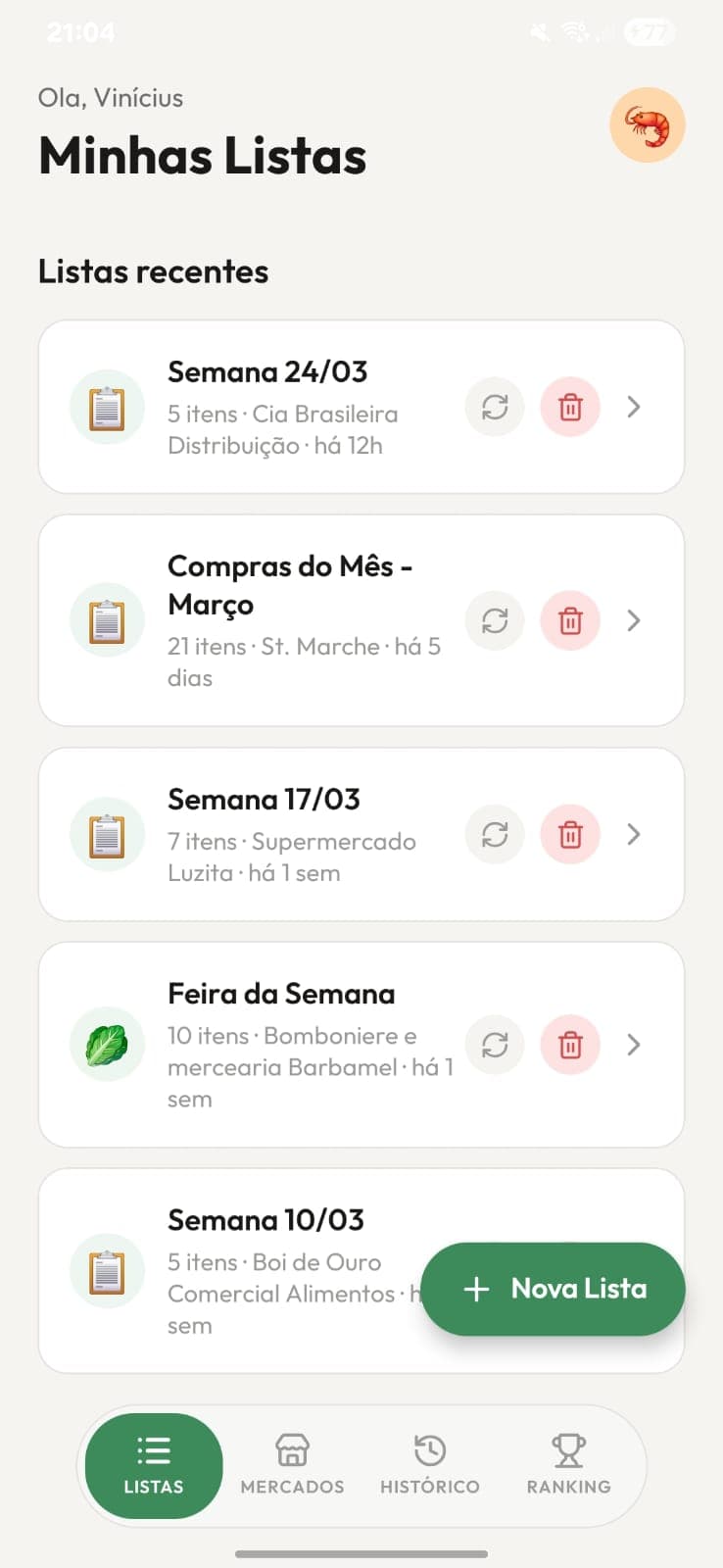Viewport: 723px width, 1568px height.
Task: Open the Compras do Mês - Março list via chevron
Action: (633, 620)
